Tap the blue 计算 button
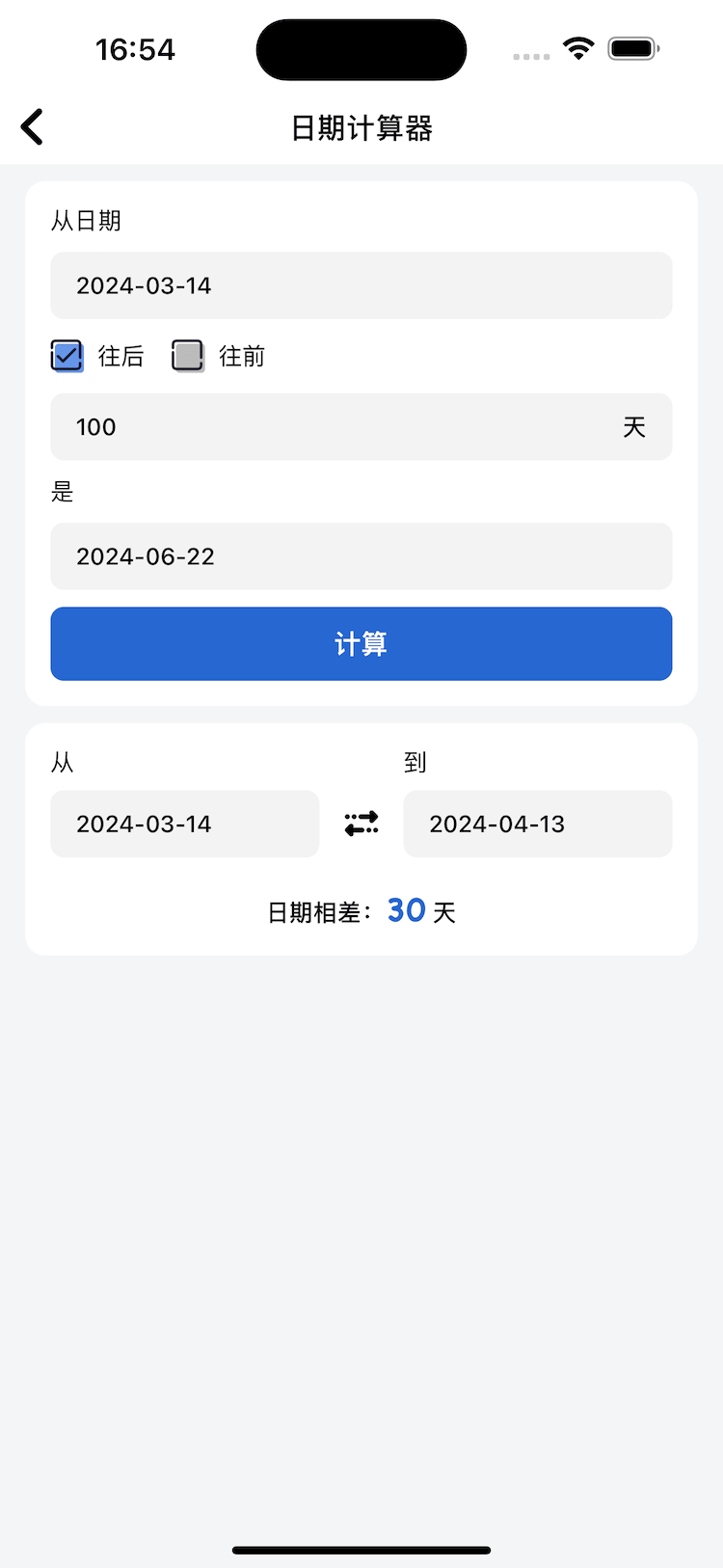This screenshot has height=1568, width=723. (361, 643)
